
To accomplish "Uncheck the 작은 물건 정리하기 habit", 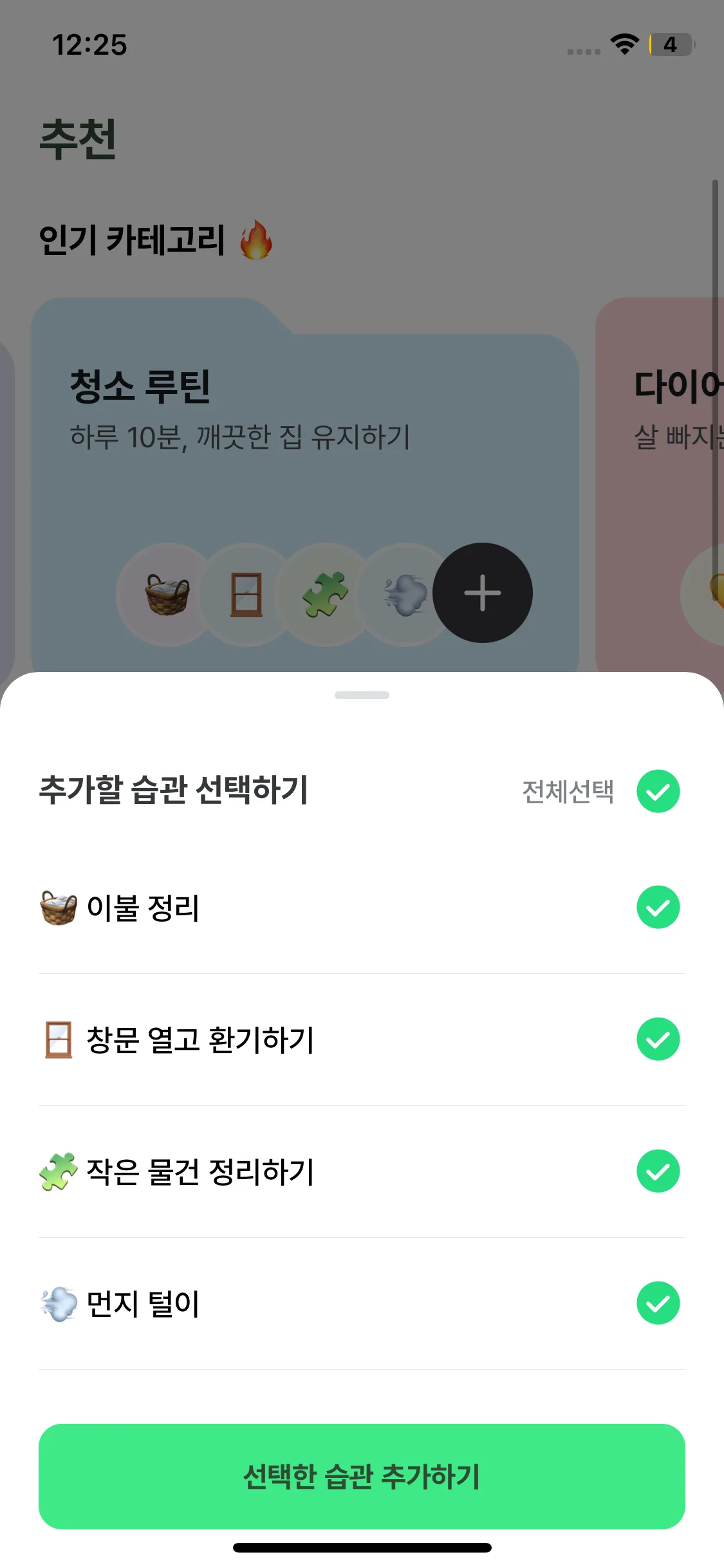I will pyautogui.click(x=658, y=1171).
